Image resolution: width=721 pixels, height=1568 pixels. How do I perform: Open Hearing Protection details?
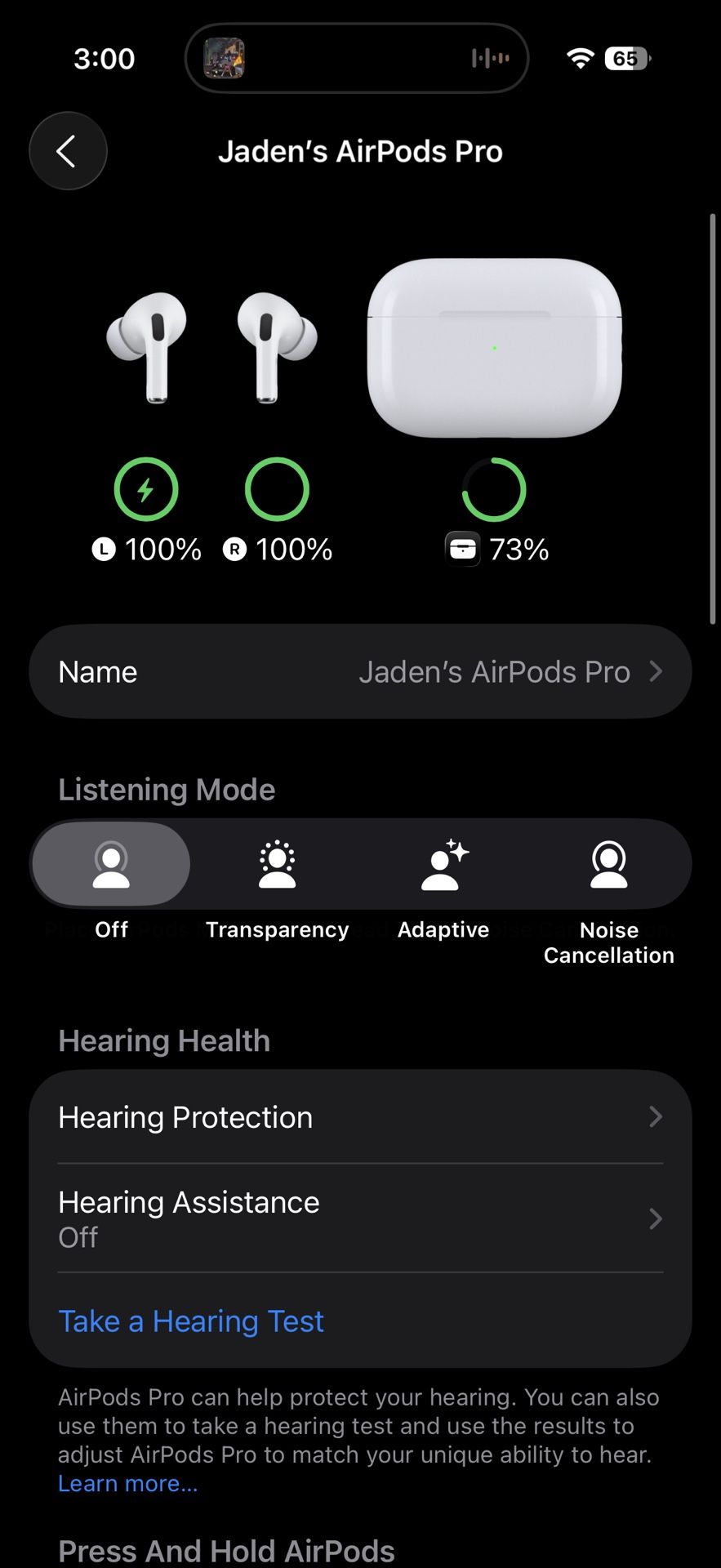pyautogui.click(x=360, y=1116)
